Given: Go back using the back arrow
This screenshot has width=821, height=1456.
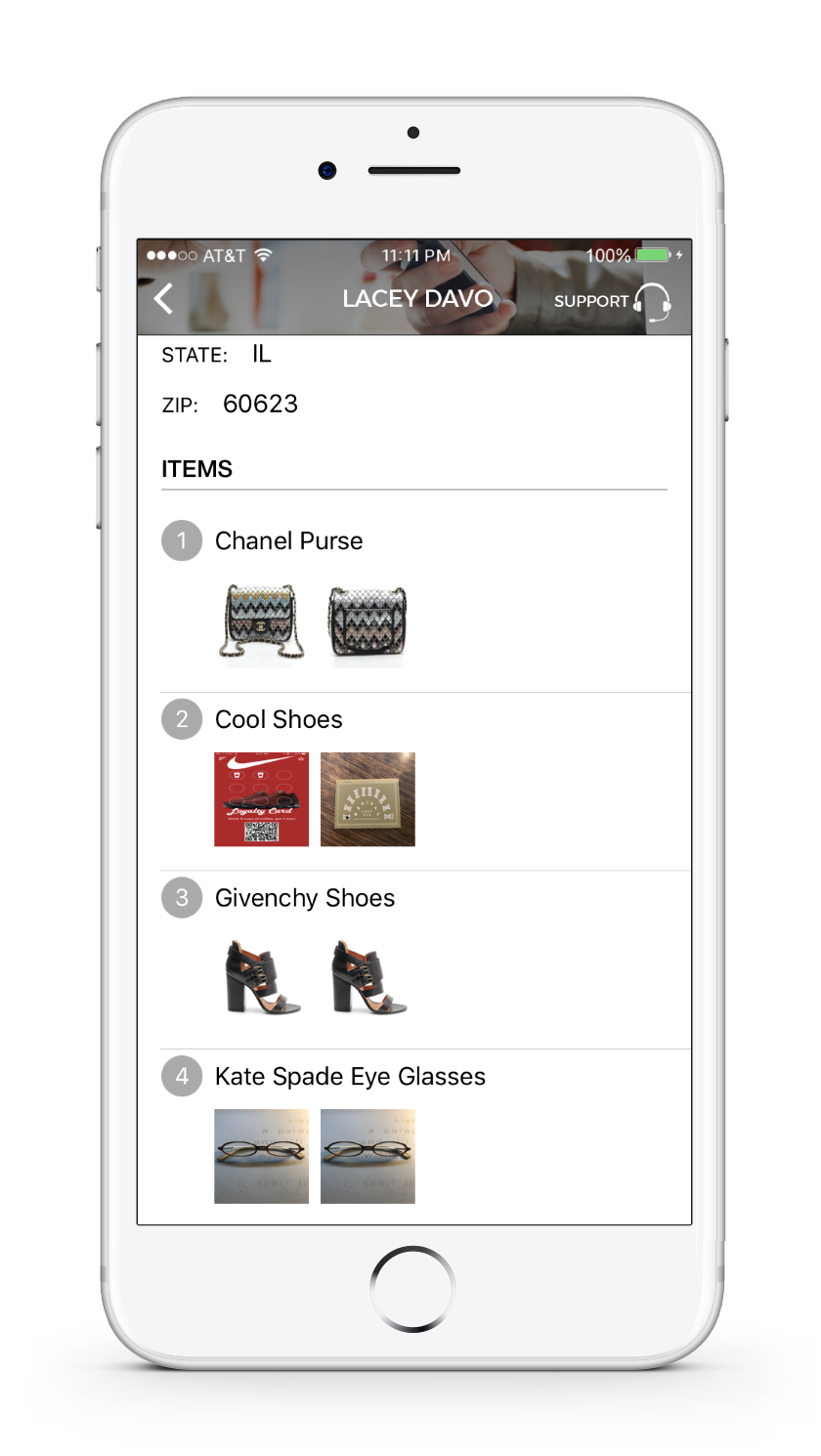Looking at the screenshot, I should (x=164, y=299).
